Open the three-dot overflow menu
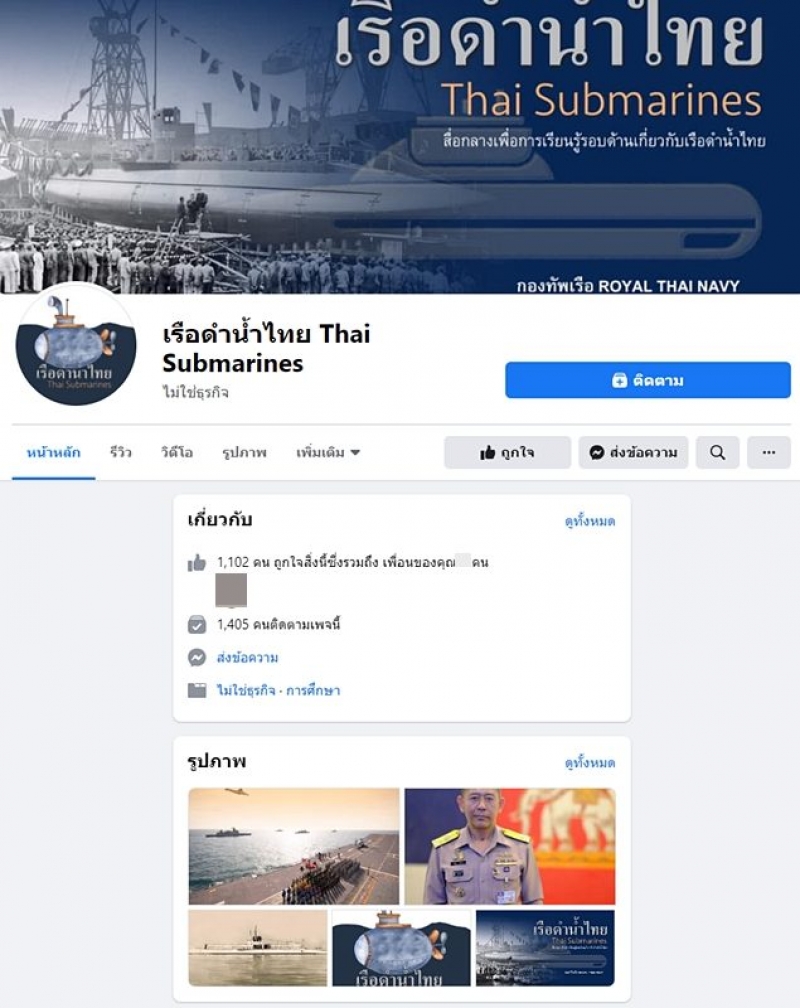The width and height of the screenshot is (800, 1008). [x=768, y=452]
